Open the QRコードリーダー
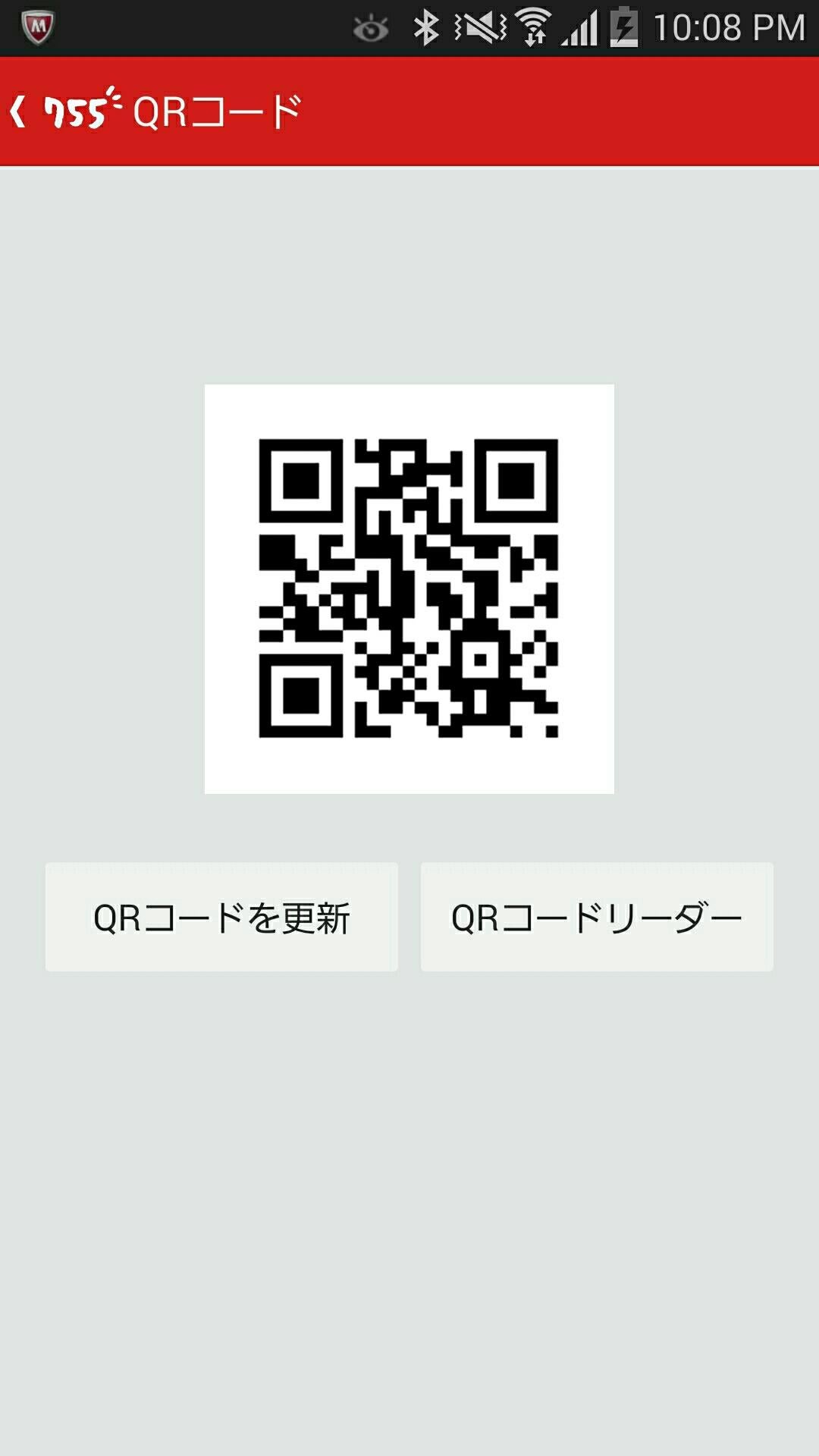Screen dimensions: 819x1456 point(596,917)
